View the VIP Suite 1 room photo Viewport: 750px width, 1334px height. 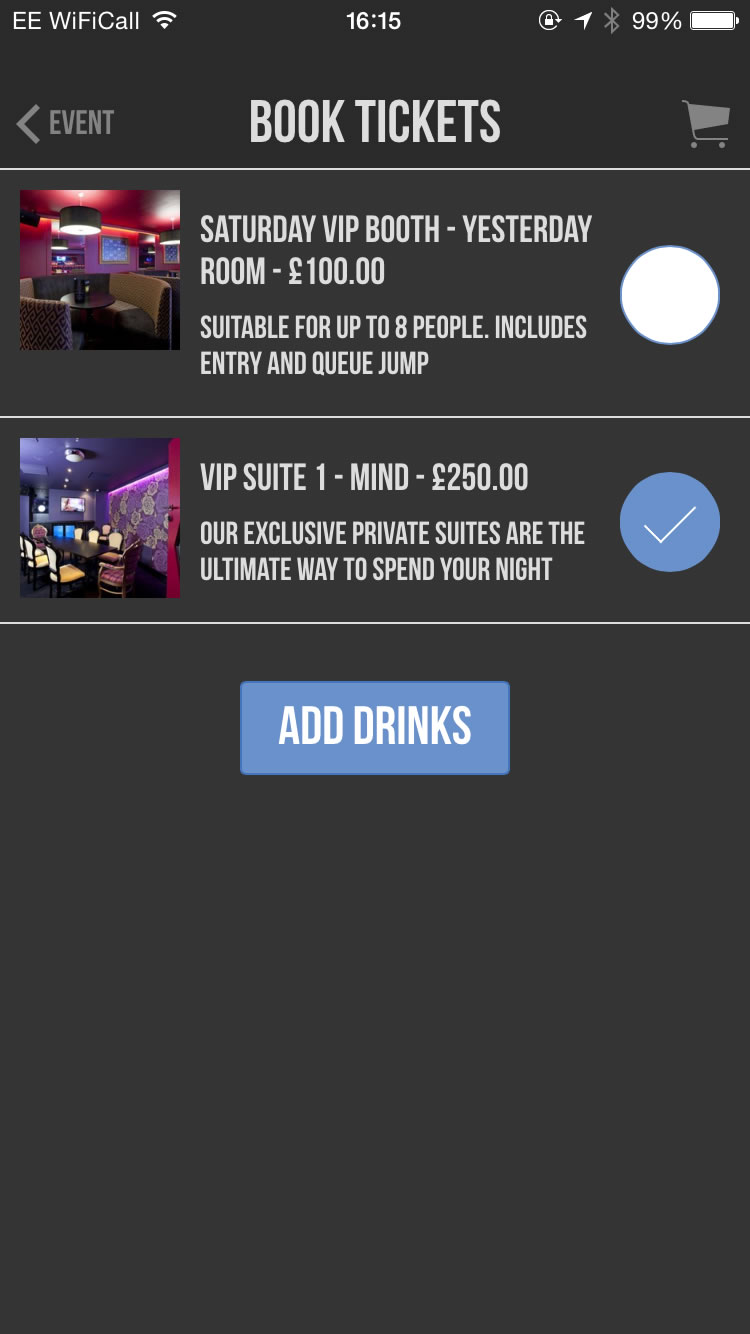[x=99, y=517]
